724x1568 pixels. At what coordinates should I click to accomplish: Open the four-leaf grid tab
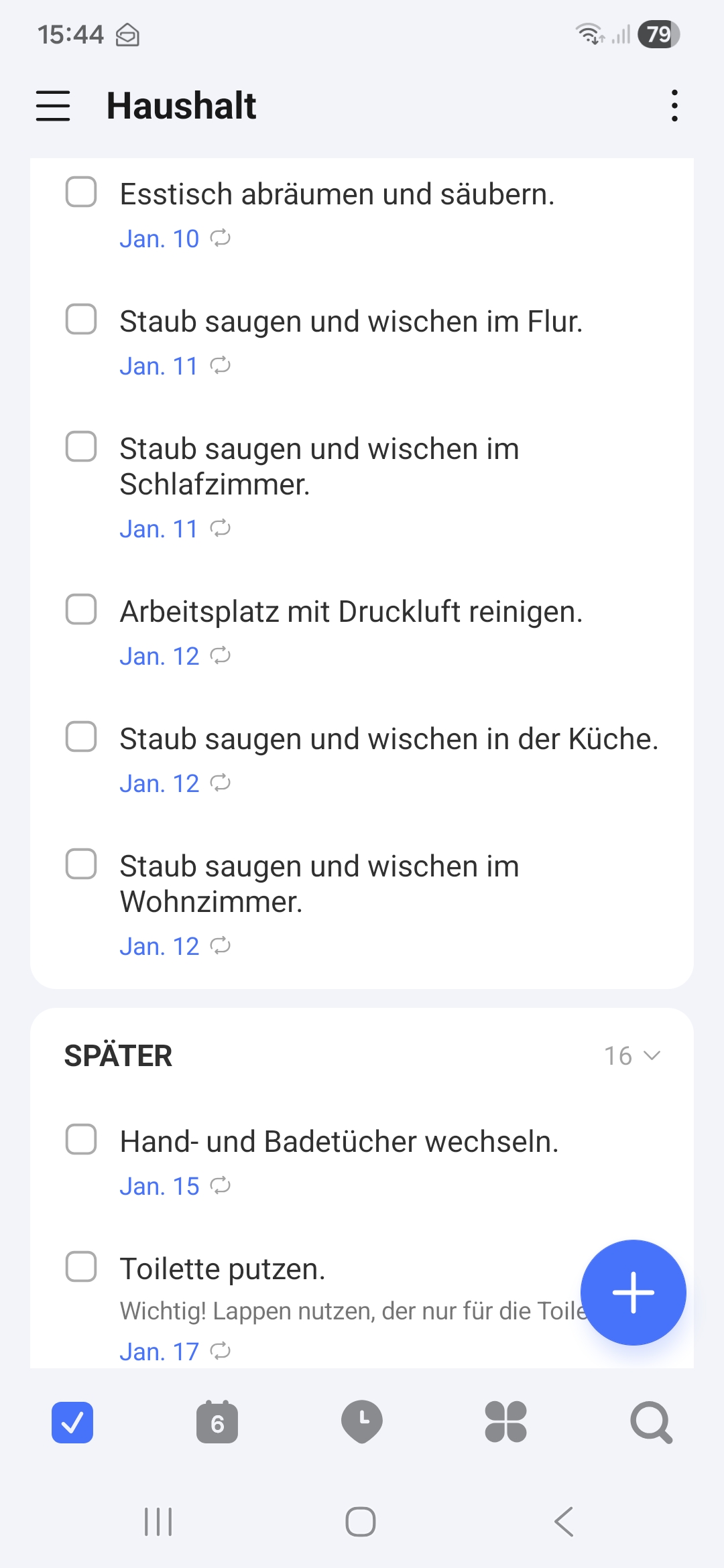tap(506, 1422)
